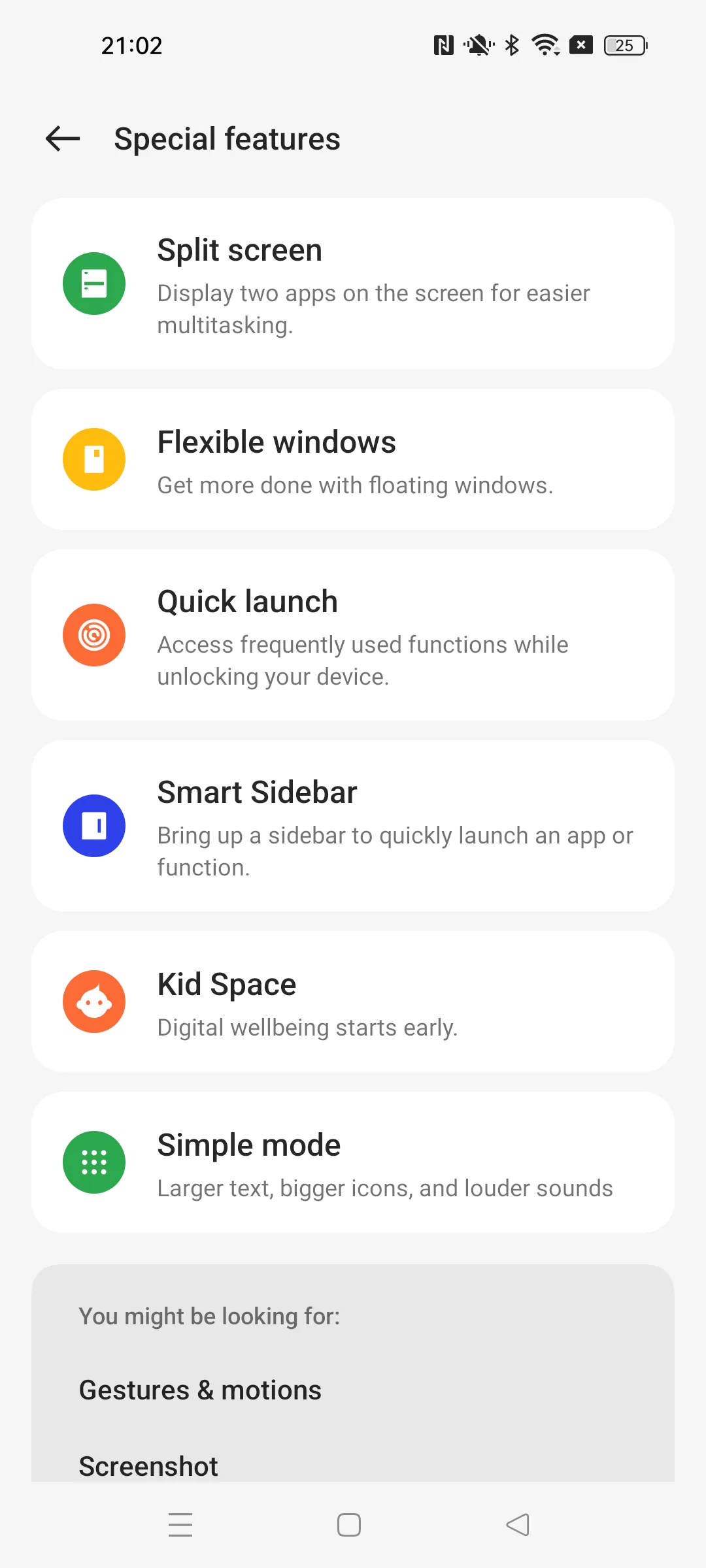Open Flexible windows settings
This screenshot has width=706, height=1568.
pyautogui.click(x=353, y=459)
